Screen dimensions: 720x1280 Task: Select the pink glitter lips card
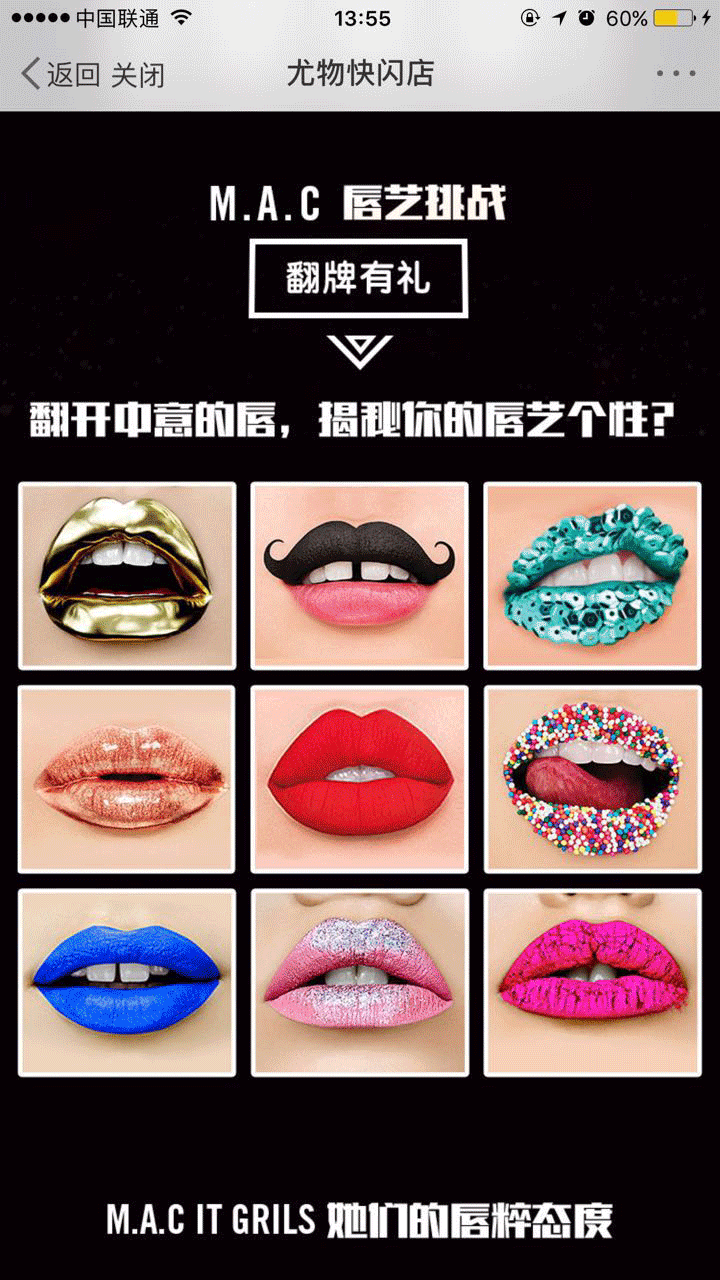360,983
